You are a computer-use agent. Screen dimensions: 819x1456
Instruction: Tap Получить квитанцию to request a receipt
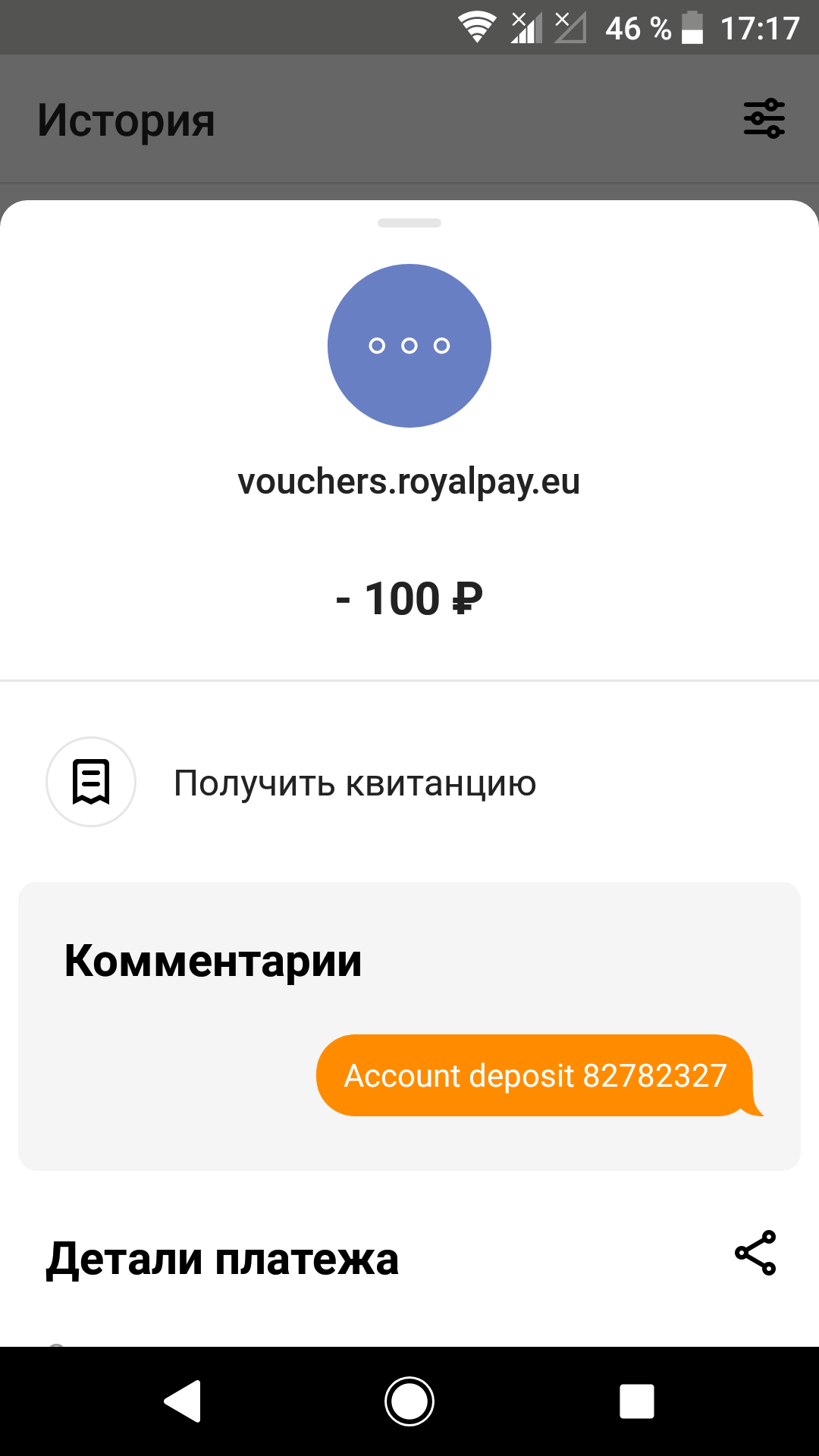(x=353, y=783)
